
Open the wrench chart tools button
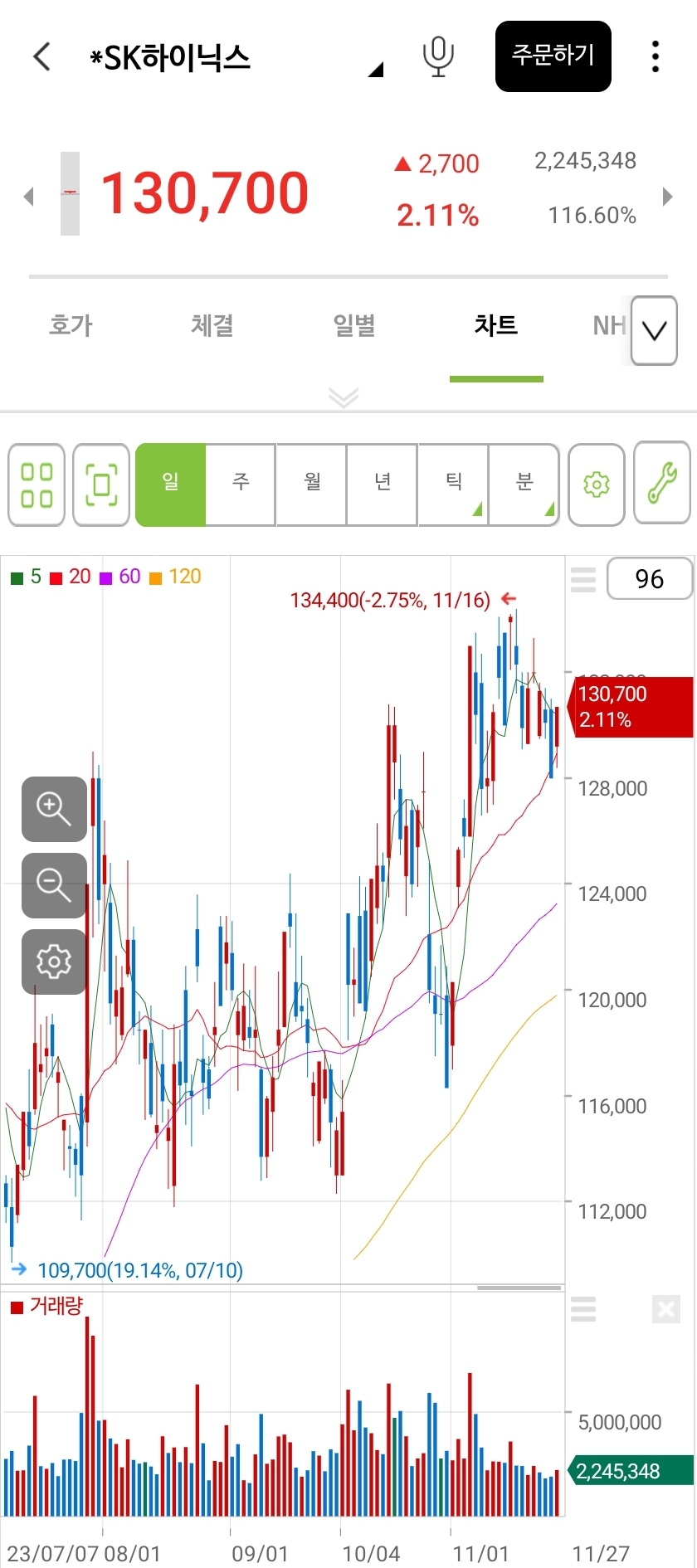click(x=662, y=484)
